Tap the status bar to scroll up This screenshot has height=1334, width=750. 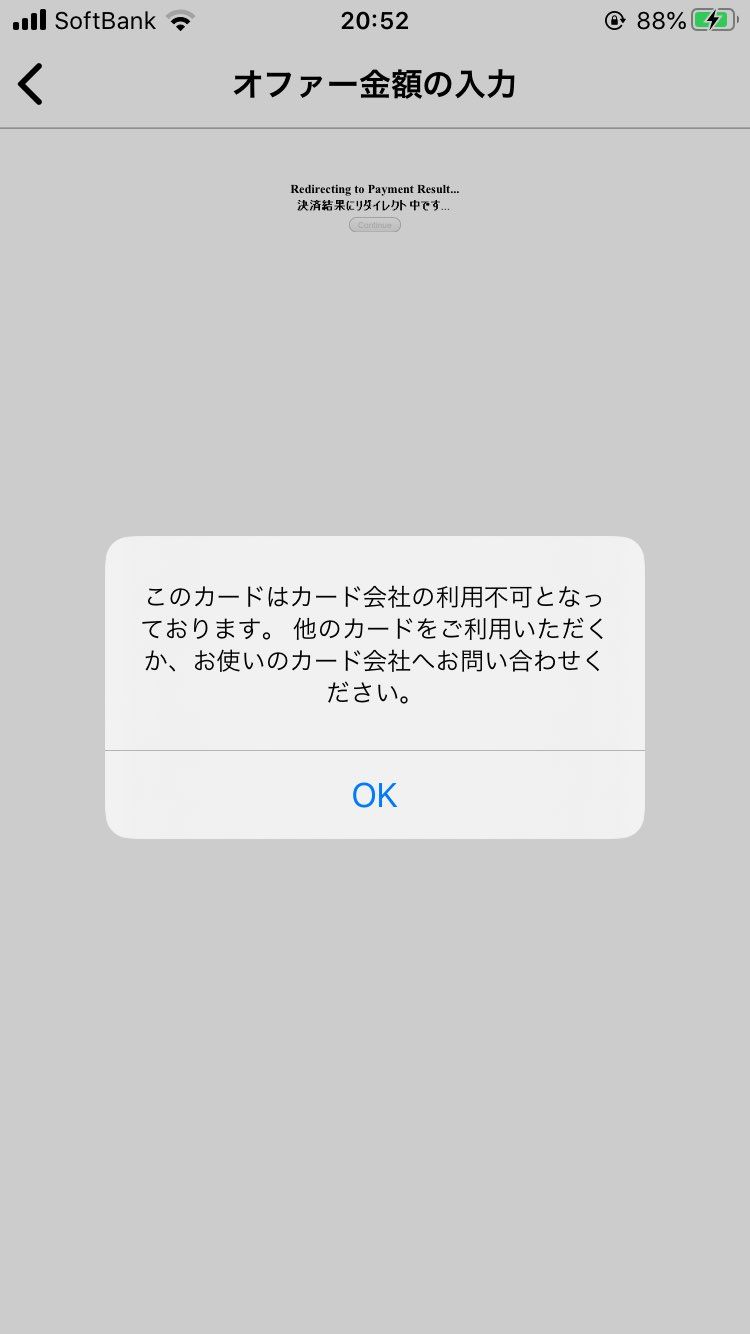click(x=374, y=20)
